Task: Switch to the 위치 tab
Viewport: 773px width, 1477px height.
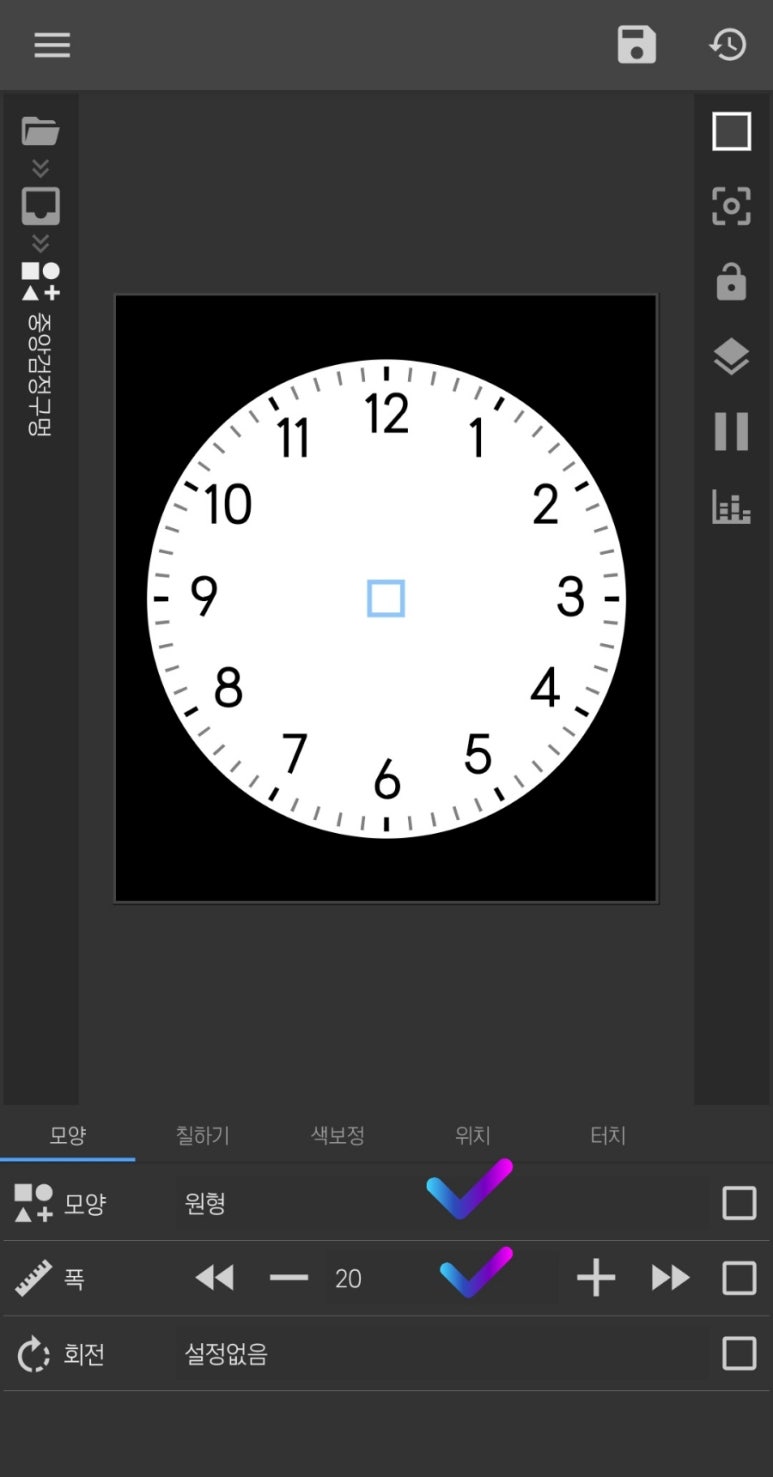Action: 473,1136
